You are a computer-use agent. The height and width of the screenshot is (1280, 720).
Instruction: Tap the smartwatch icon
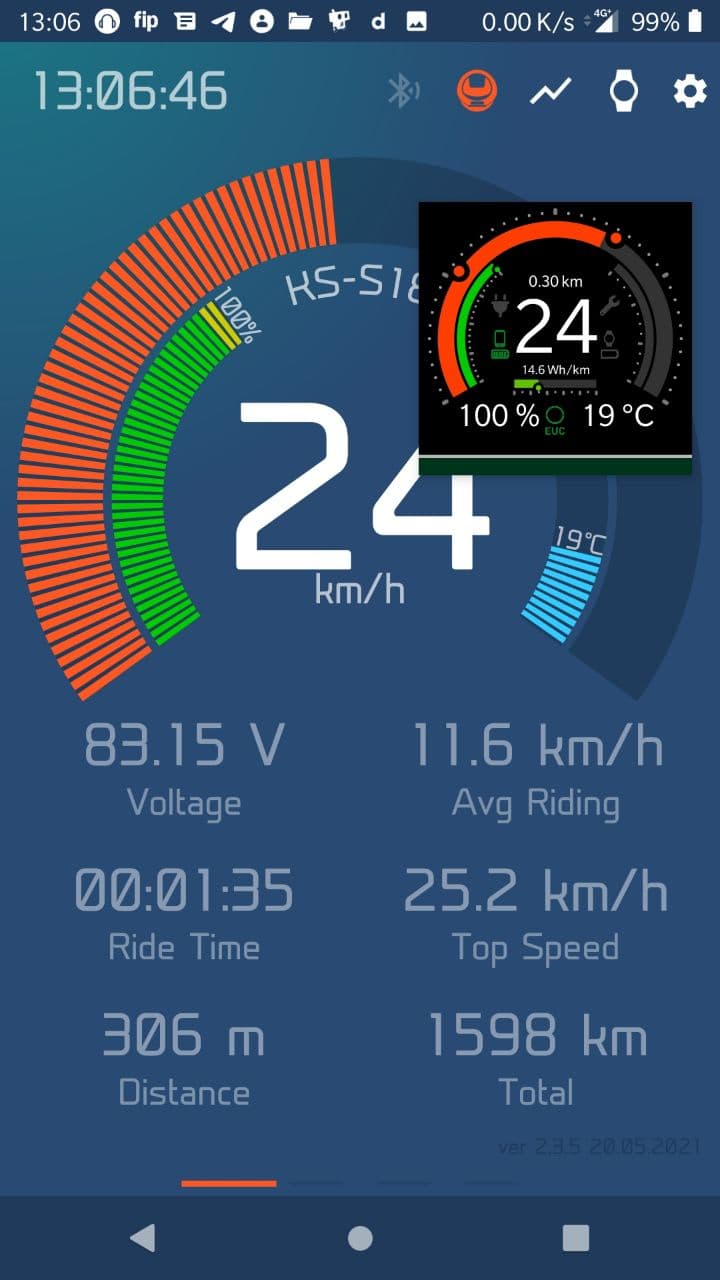(624, 92)
